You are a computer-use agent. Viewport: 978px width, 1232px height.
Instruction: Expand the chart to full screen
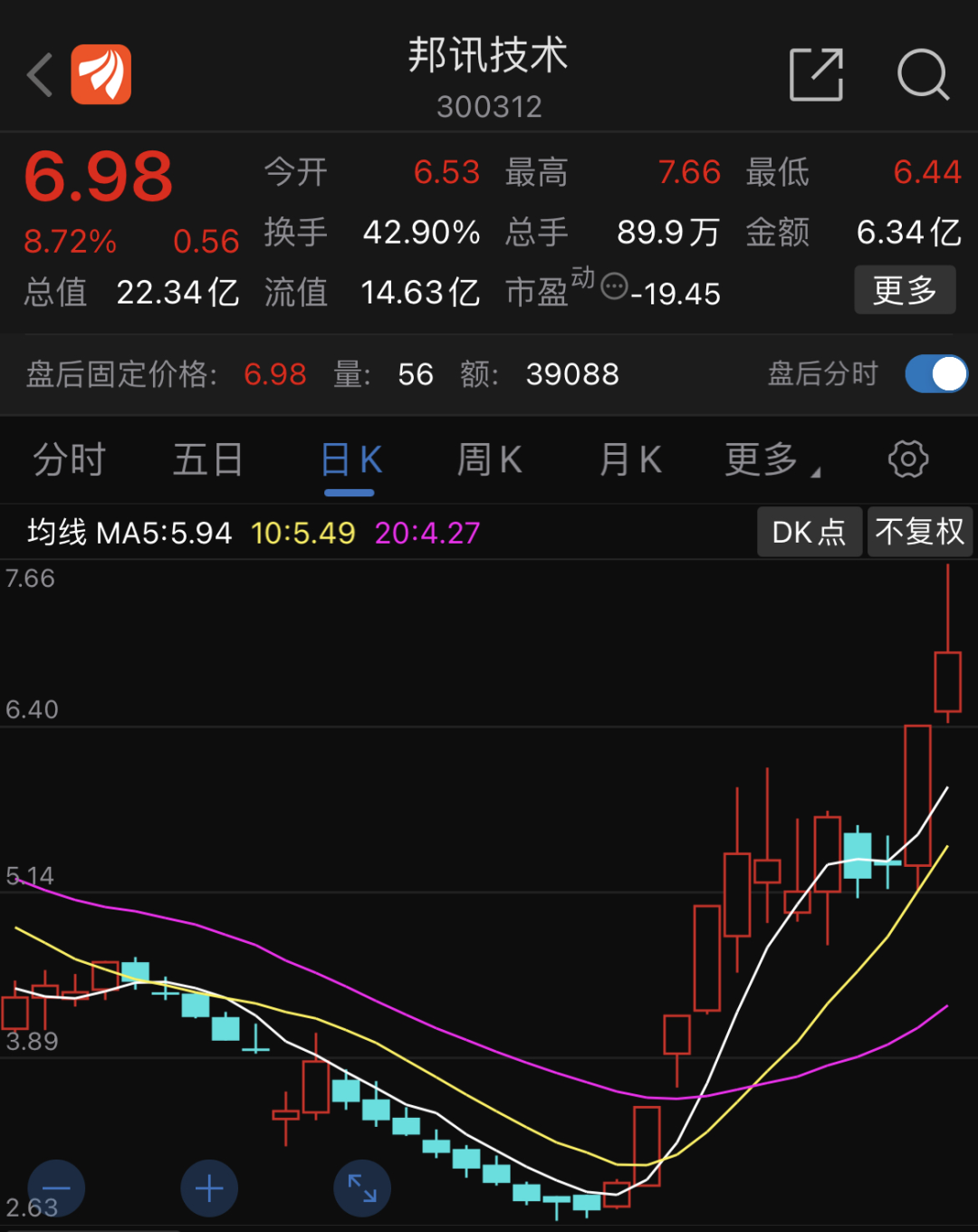point(362,1188)
